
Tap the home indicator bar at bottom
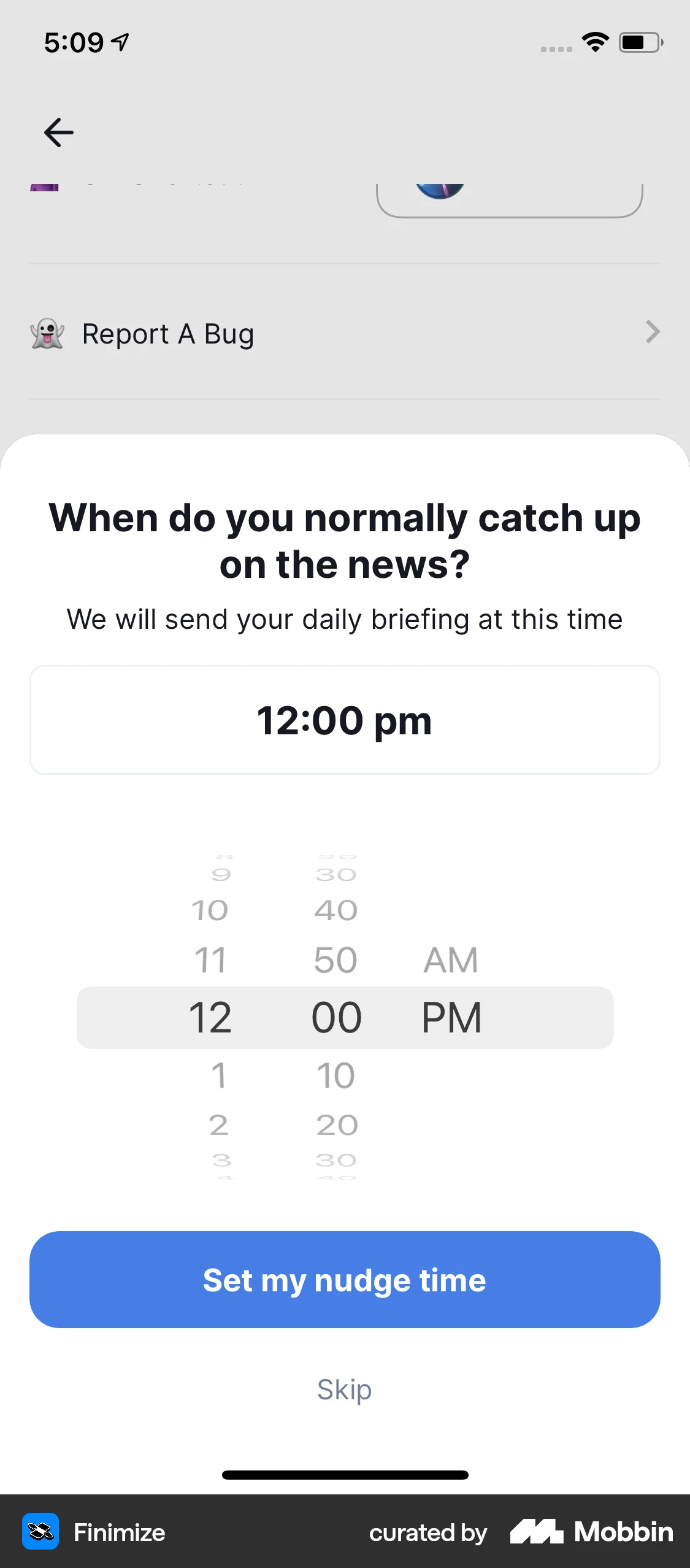point(345,1474)
